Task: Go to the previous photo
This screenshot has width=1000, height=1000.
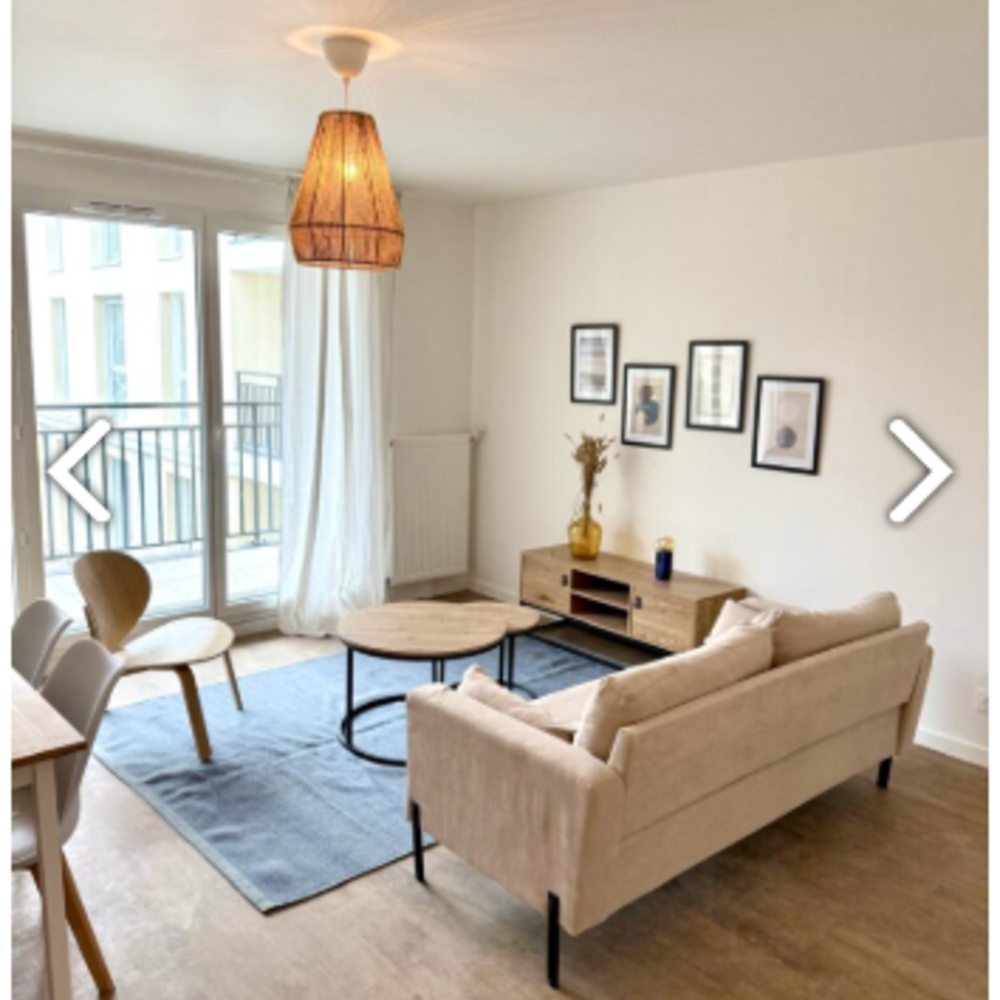Action: point(79,470)
